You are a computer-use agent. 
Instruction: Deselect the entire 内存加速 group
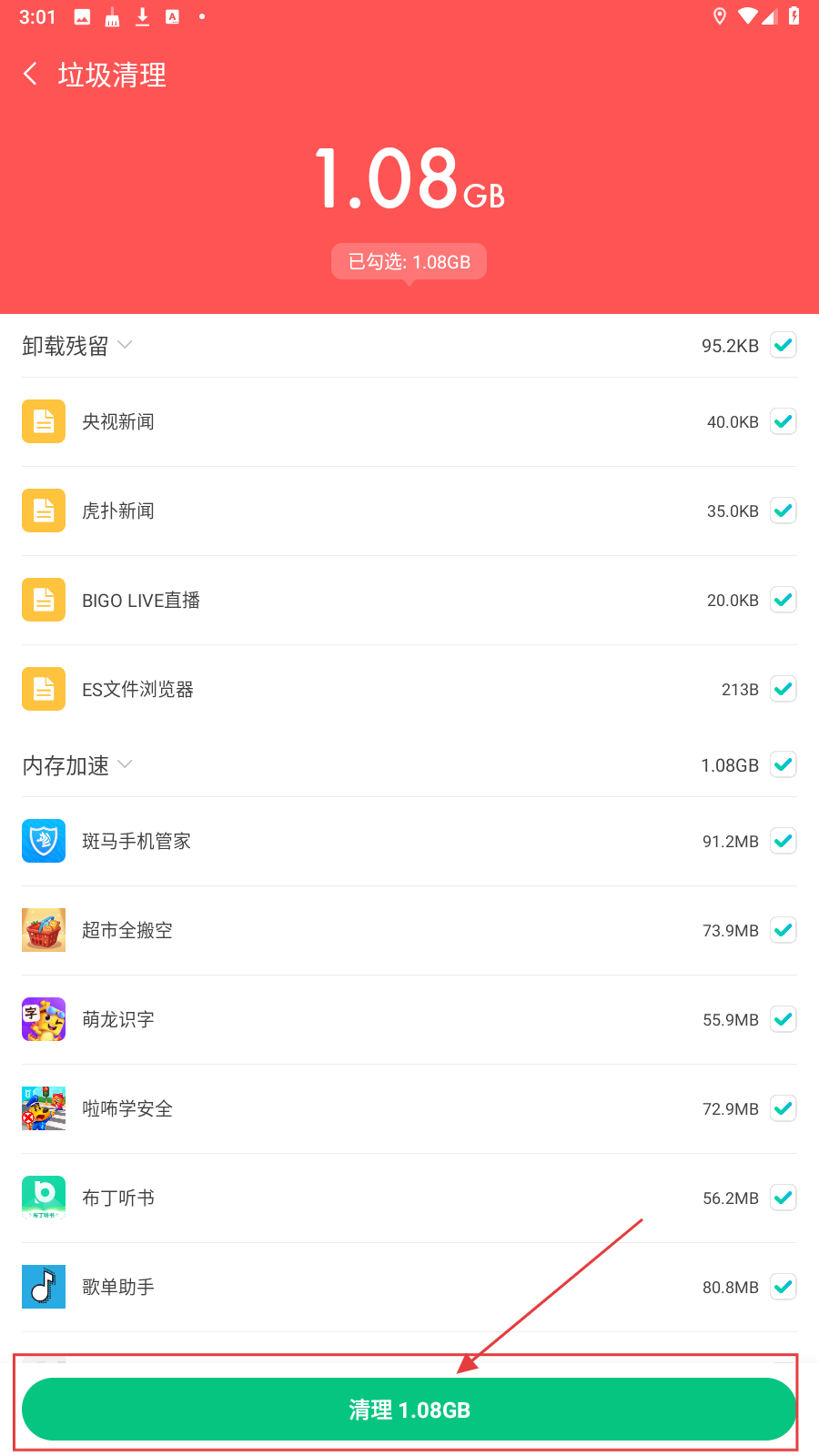(x=783, y=764)
